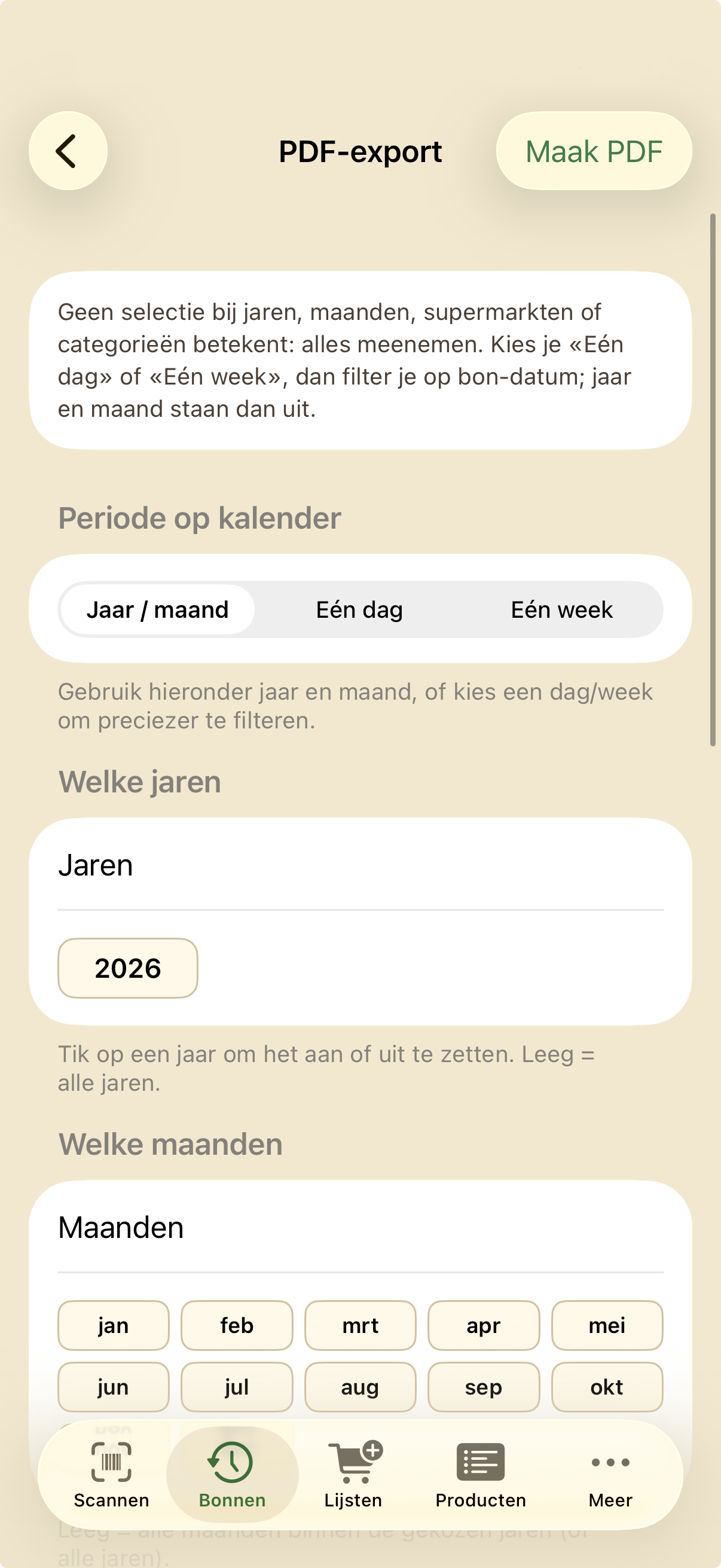Image resolution: width=721 pixels, height=1568 pixels.
Task: Tap the Maak PDF button
Action: coord(594,151)
